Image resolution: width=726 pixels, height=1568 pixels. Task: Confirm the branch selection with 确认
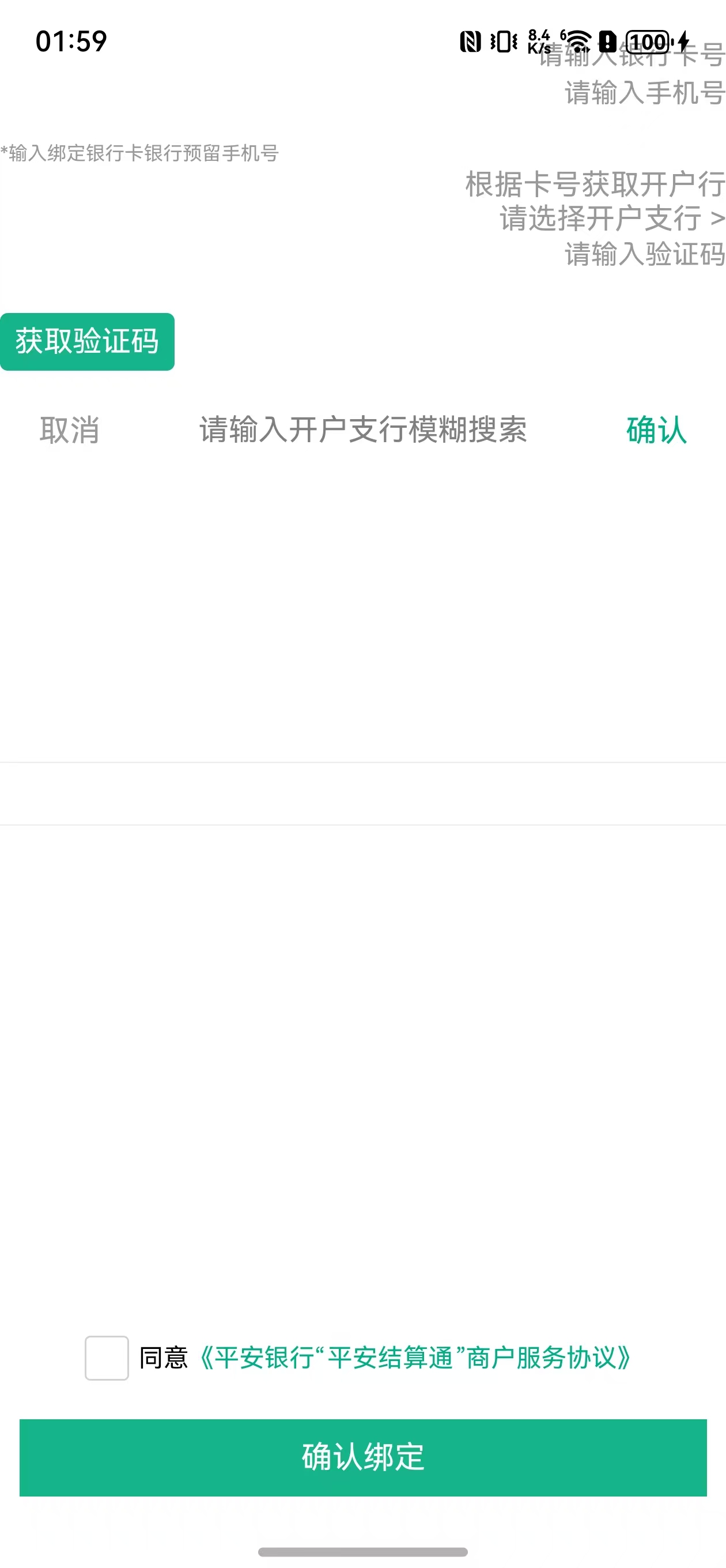[x=657, y=431]
